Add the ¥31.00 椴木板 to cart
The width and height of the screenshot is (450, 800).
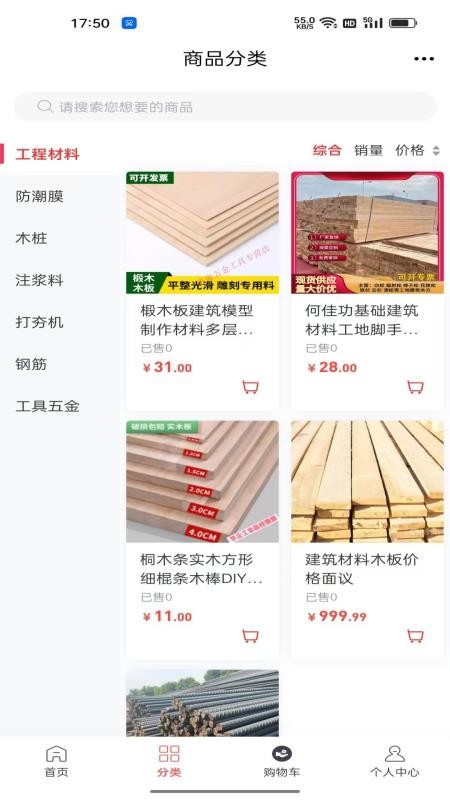click(250, 387)
